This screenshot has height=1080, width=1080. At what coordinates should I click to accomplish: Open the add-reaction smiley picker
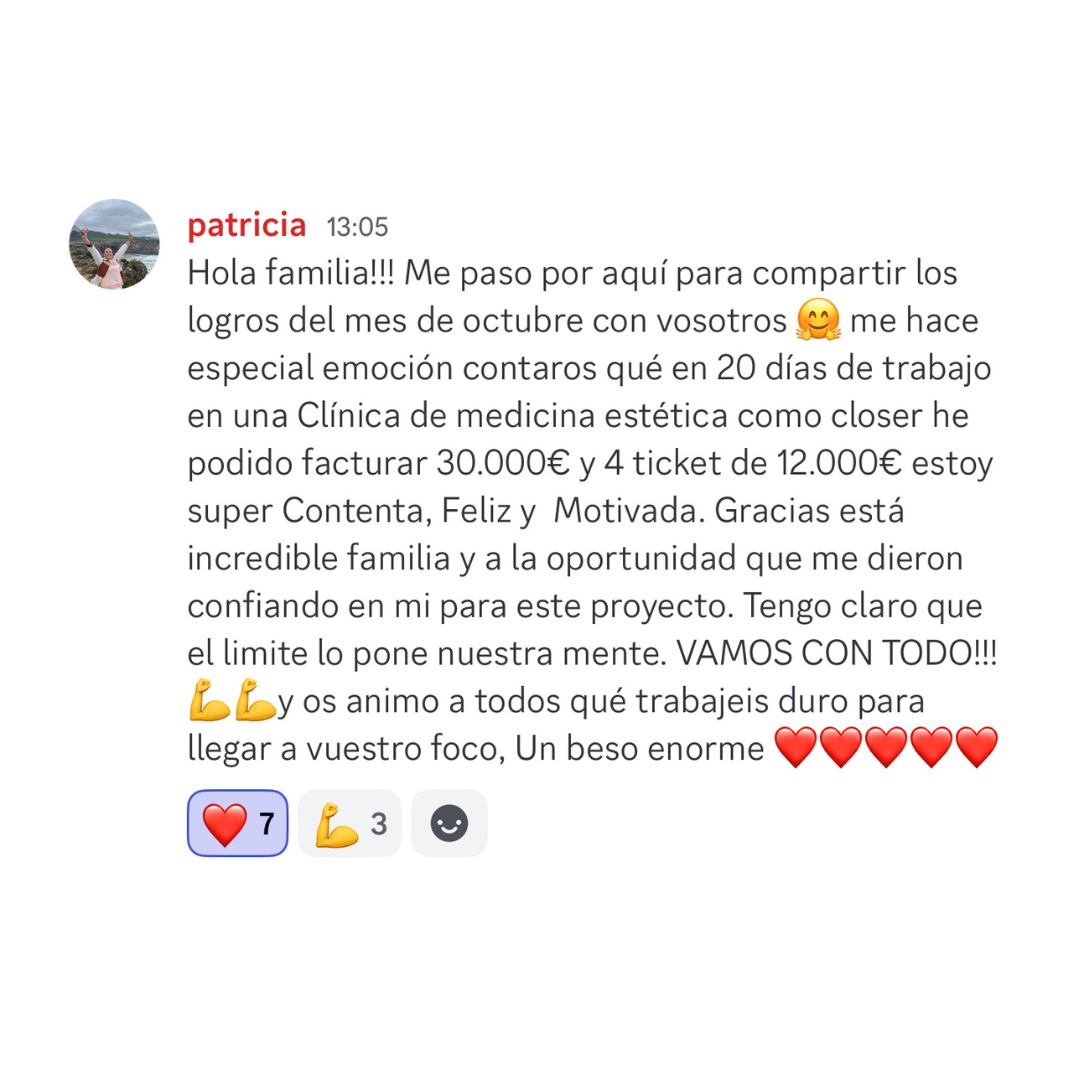(x=449, y=823)
